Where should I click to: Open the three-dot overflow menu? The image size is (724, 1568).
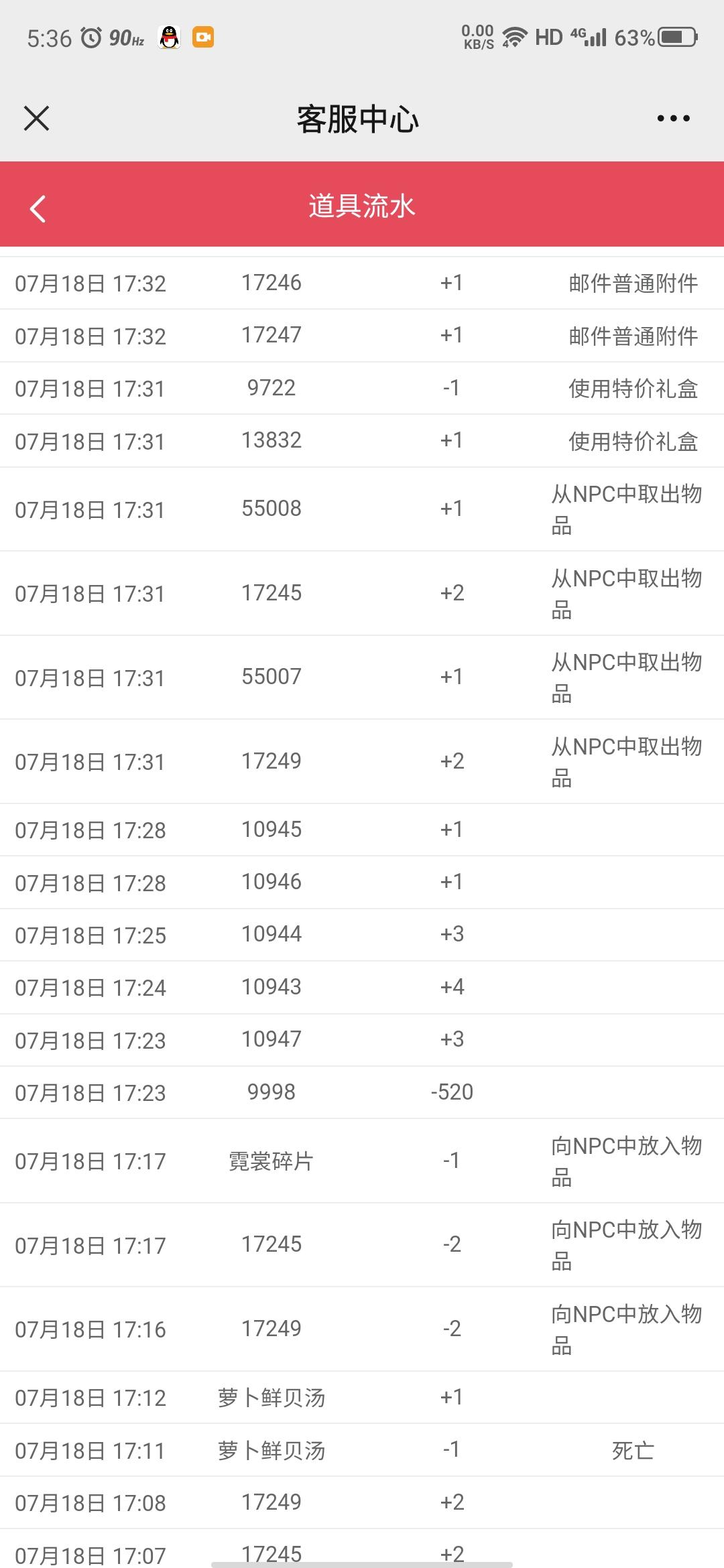[673, 119]
